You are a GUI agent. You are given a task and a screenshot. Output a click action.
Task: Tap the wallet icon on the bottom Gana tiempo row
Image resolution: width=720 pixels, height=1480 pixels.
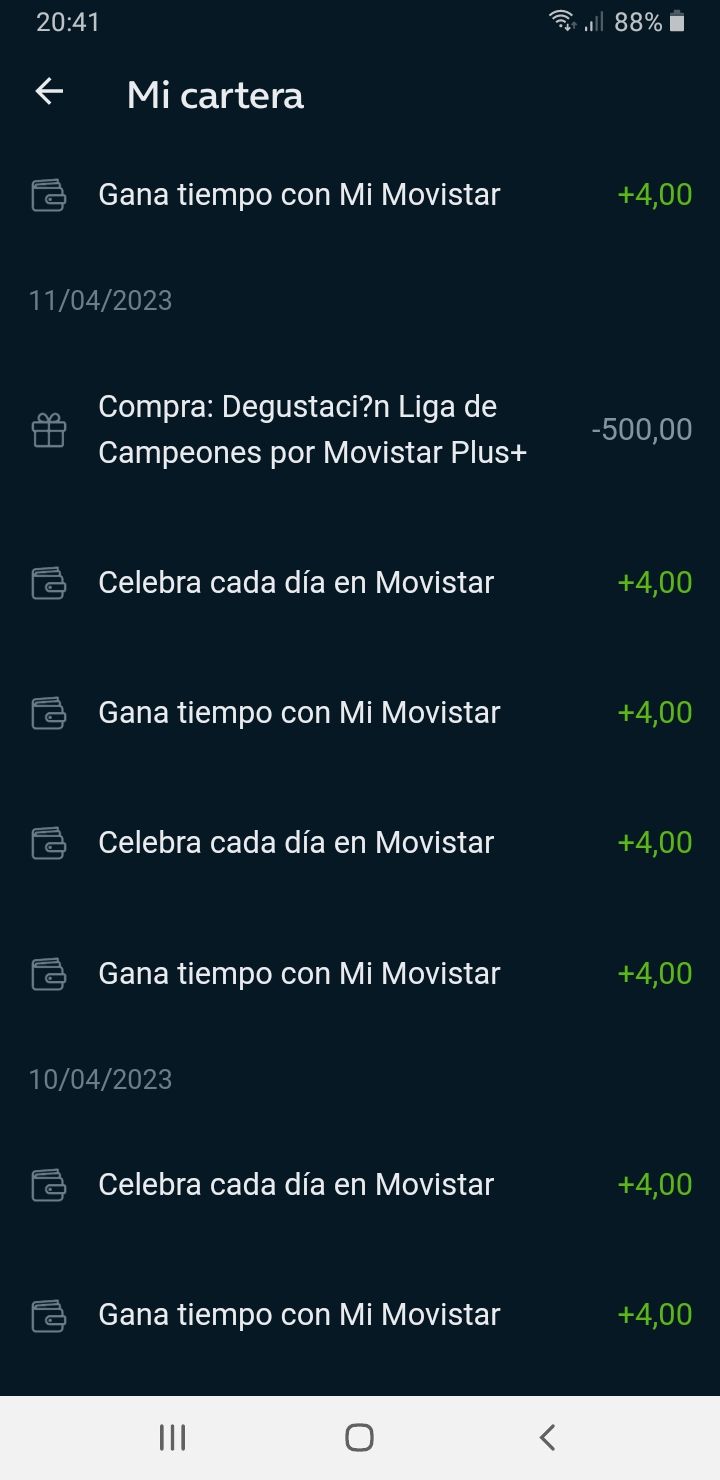click(x=47, y=1314)
